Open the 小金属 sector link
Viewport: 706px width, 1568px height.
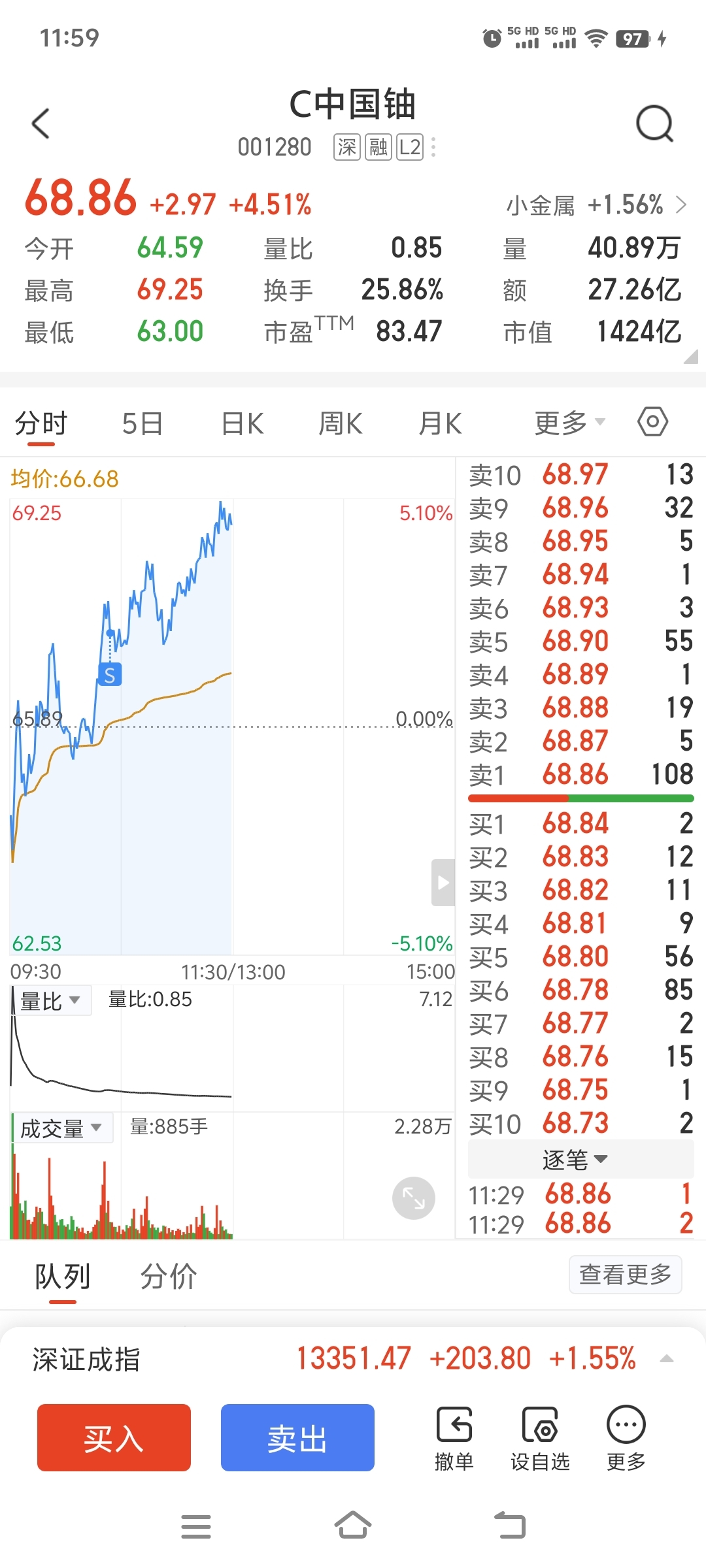[596, 205]
